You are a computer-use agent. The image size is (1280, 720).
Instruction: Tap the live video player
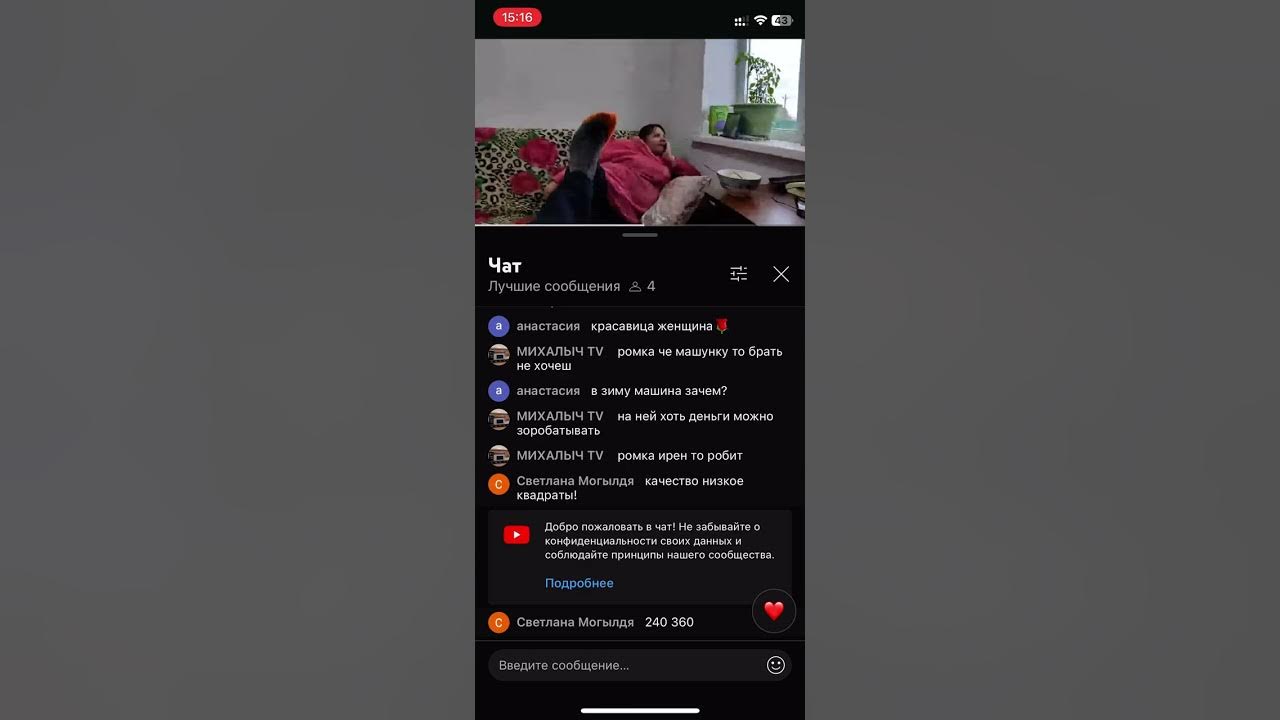point(640,132)
